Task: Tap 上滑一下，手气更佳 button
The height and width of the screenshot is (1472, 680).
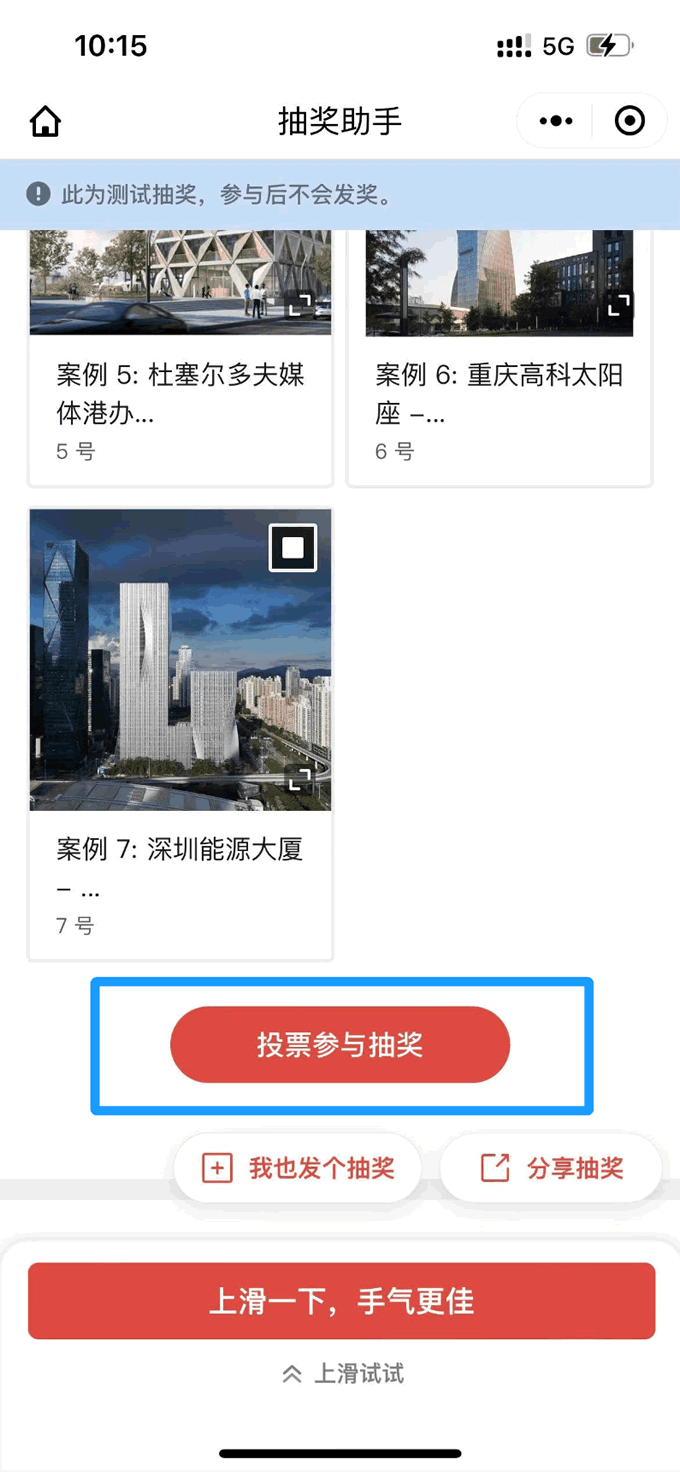Action: pos(341,1301)
